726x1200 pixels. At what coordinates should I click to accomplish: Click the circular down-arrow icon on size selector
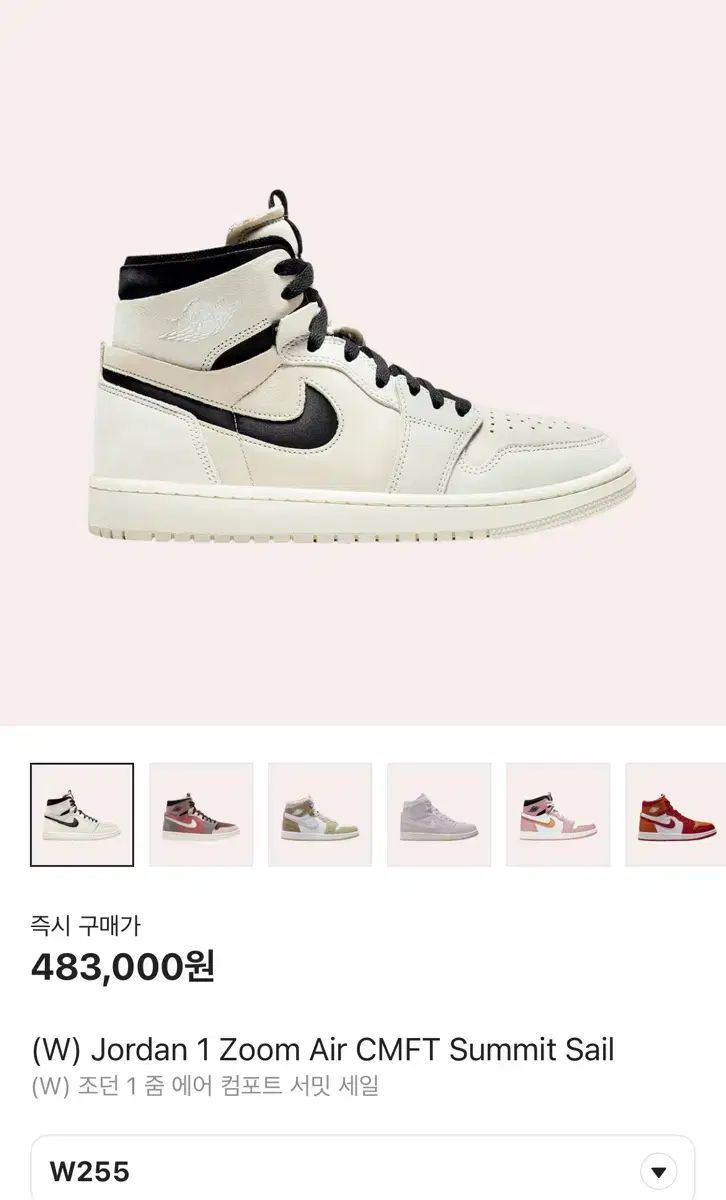point(659,1168)
